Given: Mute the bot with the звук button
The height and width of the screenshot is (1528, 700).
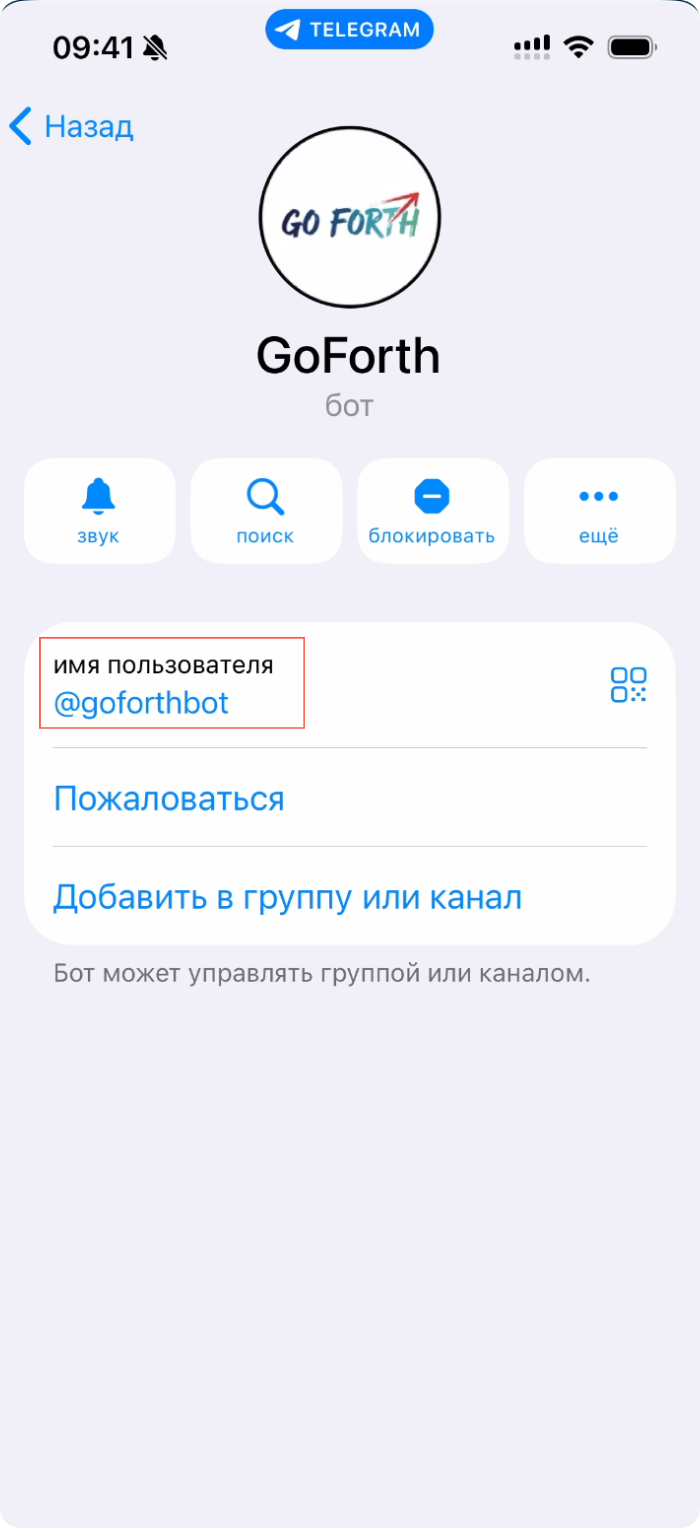Looking at the screenshot, I should tap(99, 510).
